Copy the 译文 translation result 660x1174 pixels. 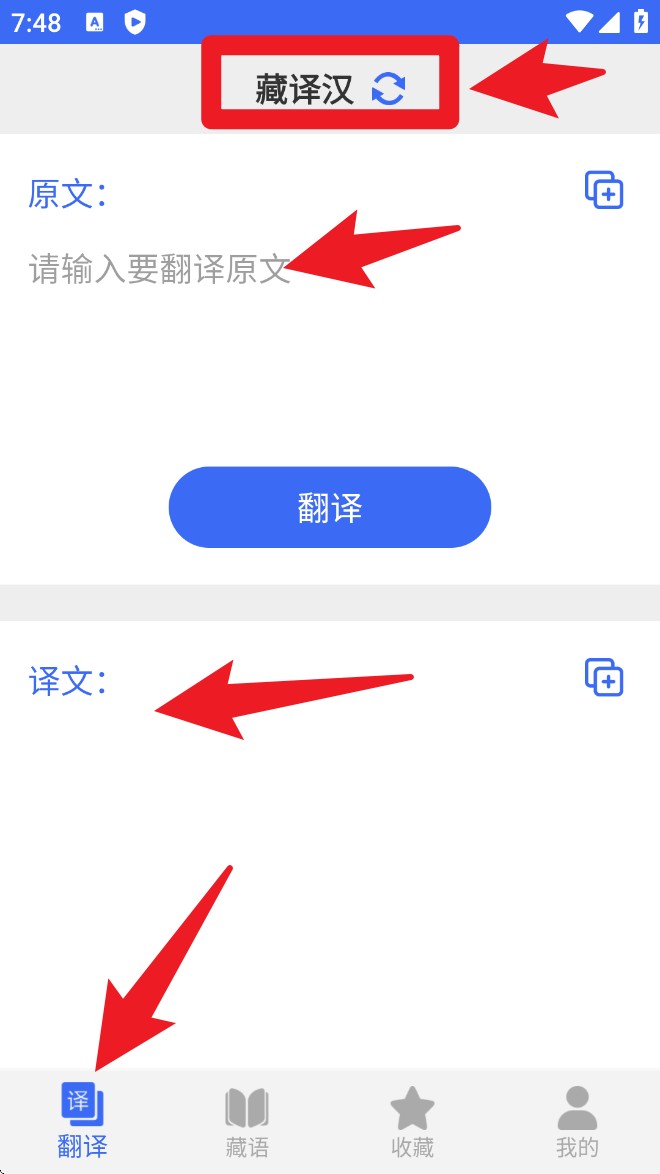[604, 677]
